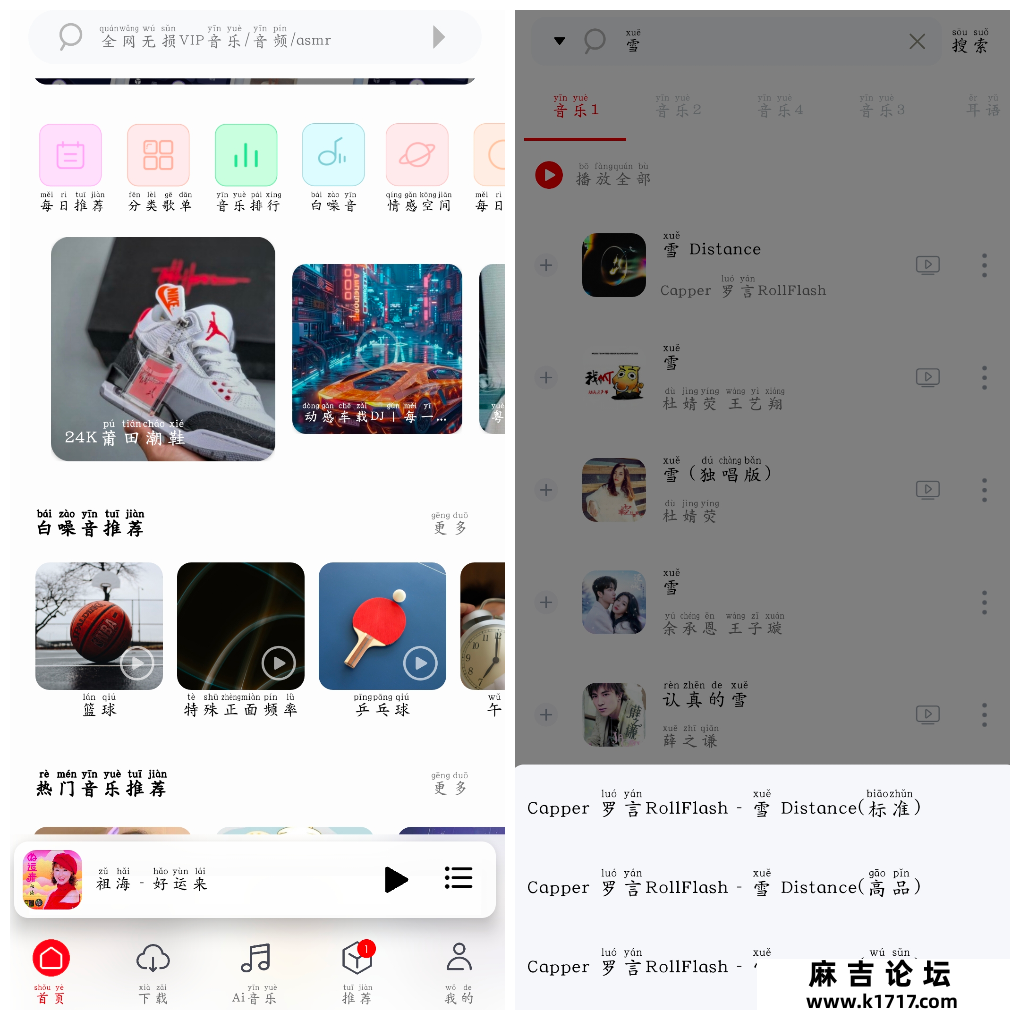Play the 乒乓球 white noise track

[421, 662]
